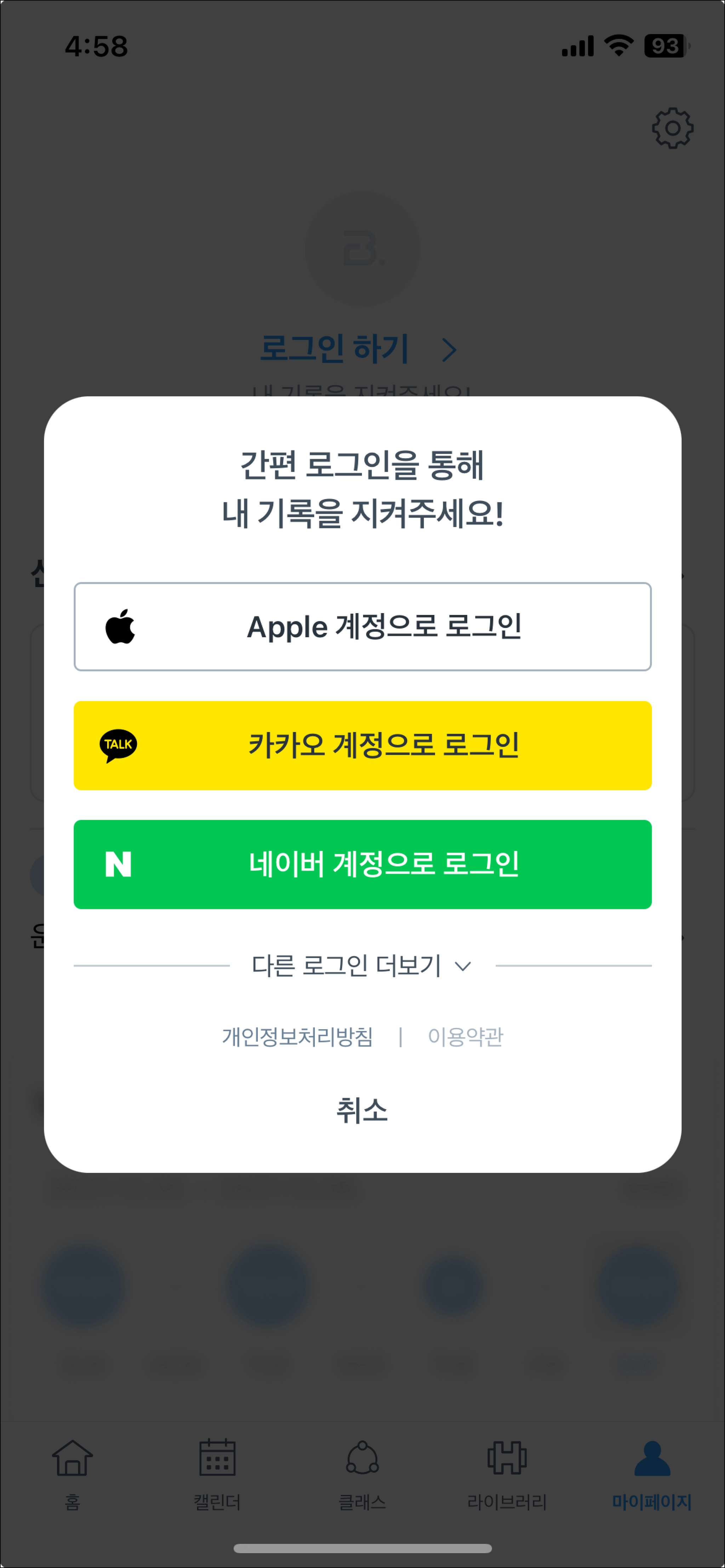Log in with Kakao account
Screen dimensions: 725x1568
click(362, 745)
